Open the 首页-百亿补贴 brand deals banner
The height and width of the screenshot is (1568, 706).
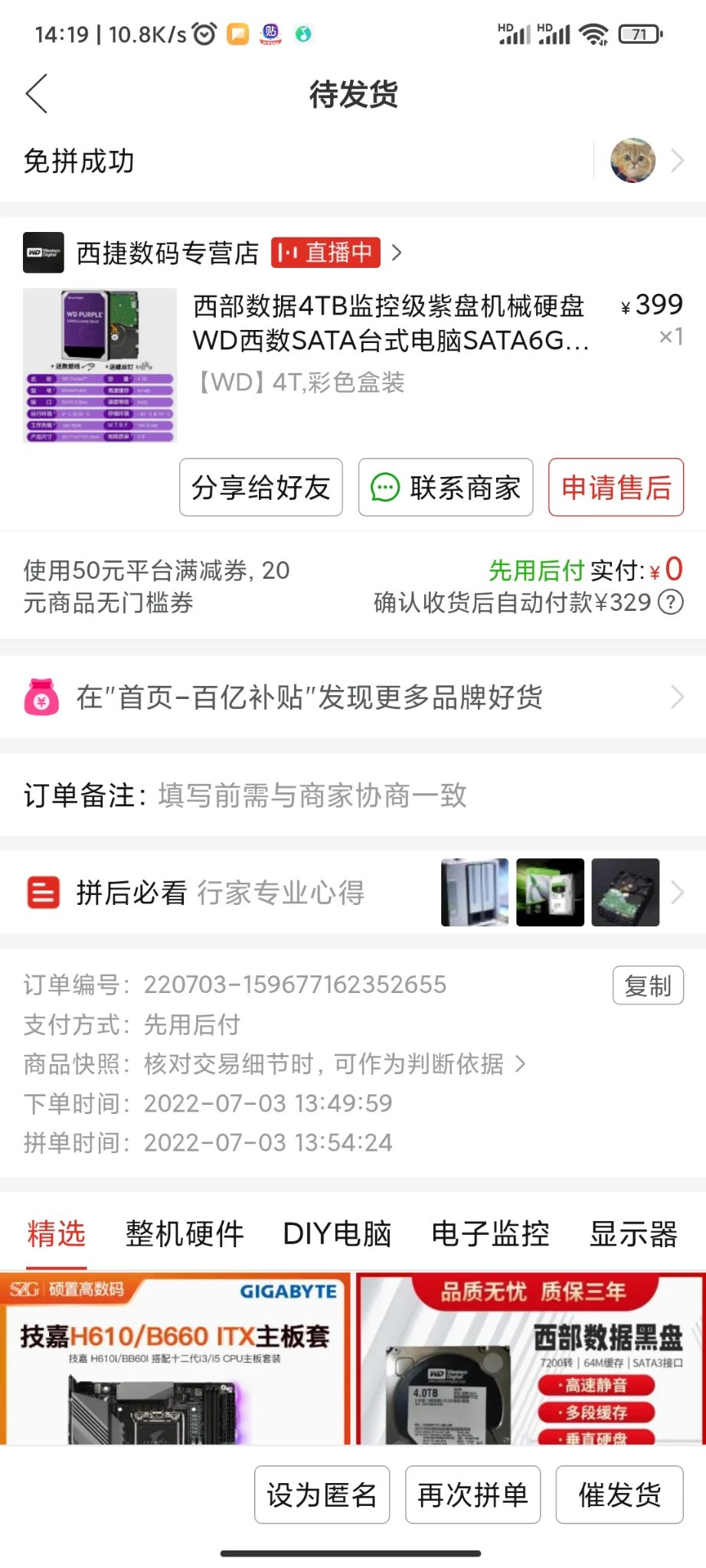pos(352,697)
